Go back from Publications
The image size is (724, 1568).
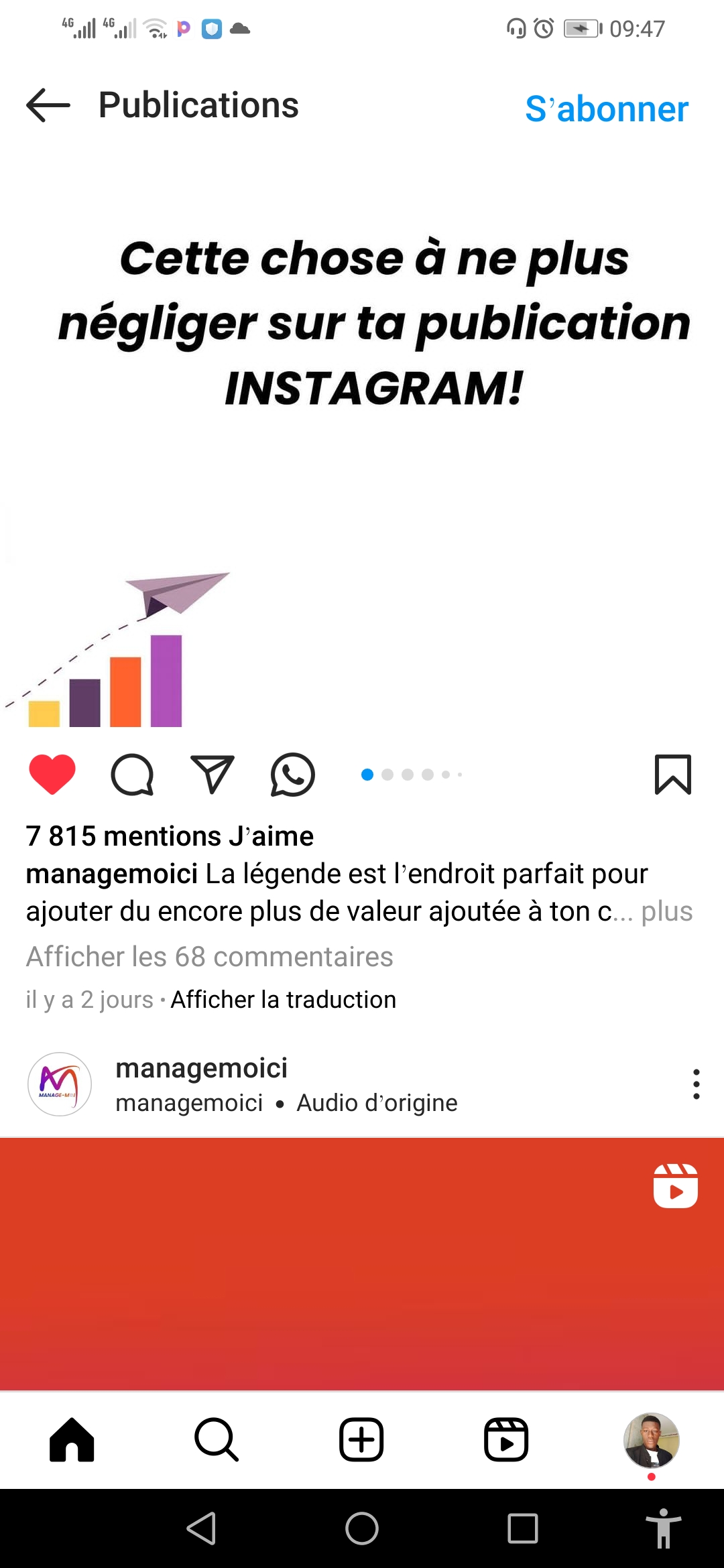48,106
